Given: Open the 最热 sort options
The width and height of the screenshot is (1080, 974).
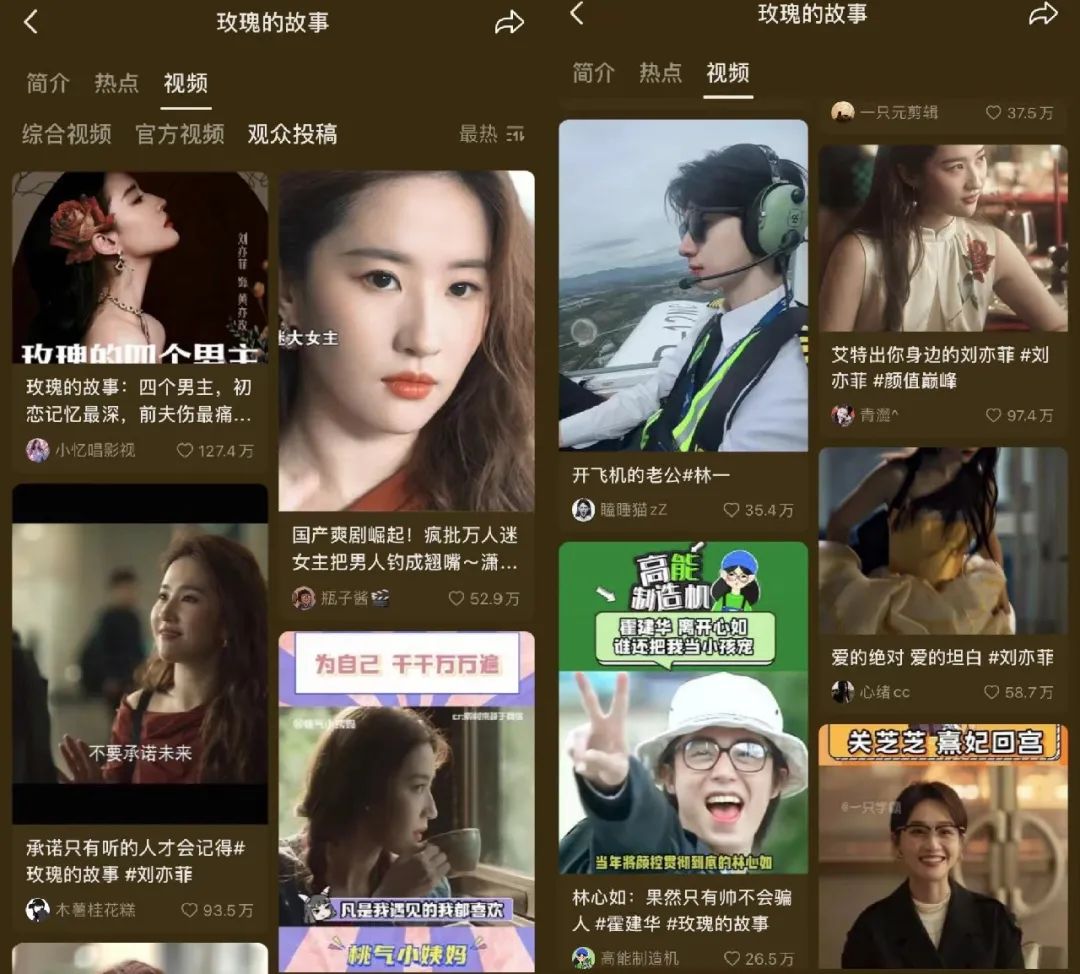Looking at the screenshot, I should [x=491, y=134].
